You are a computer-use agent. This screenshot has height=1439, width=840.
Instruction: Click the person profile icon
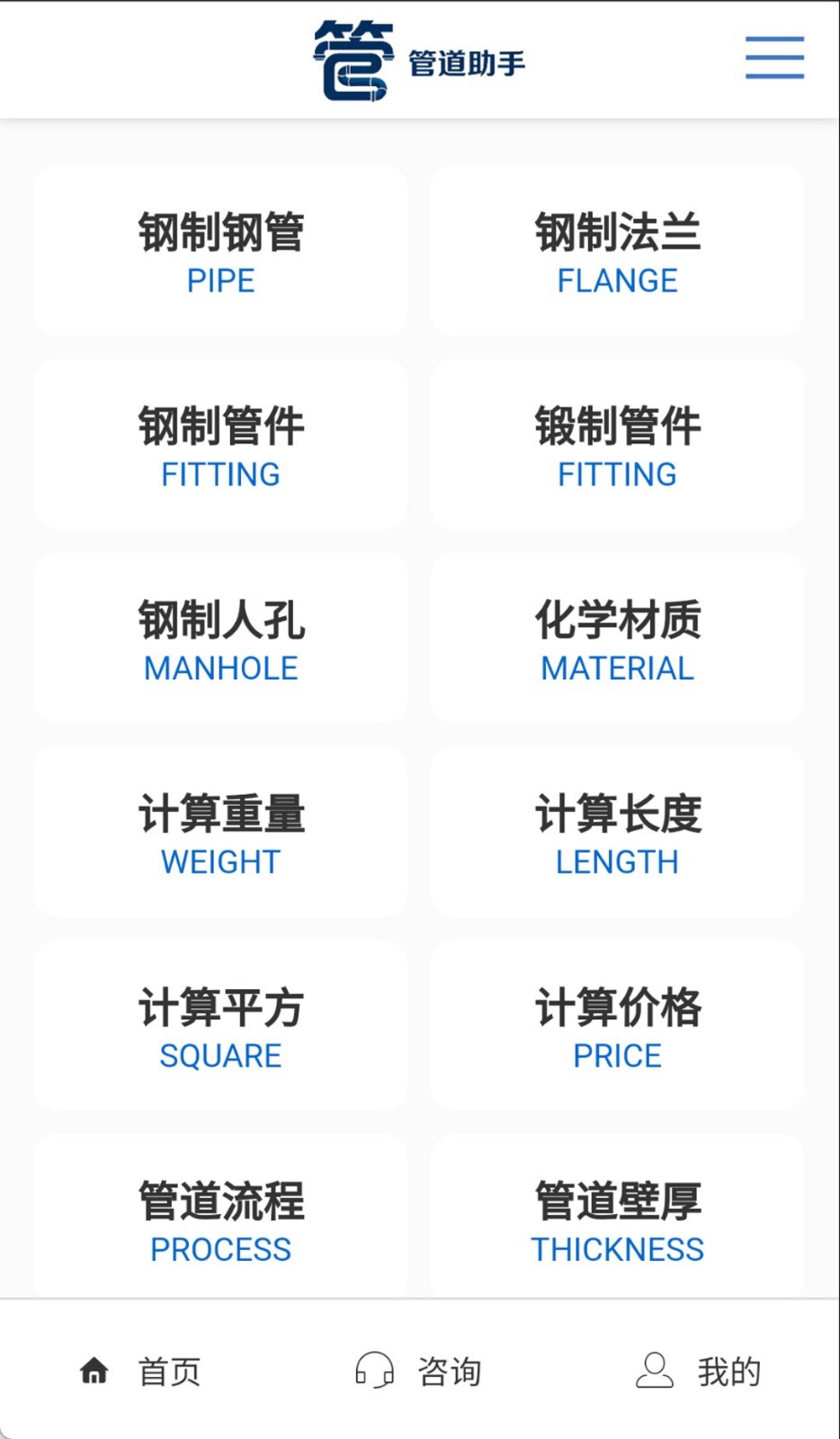point(654,1371)
